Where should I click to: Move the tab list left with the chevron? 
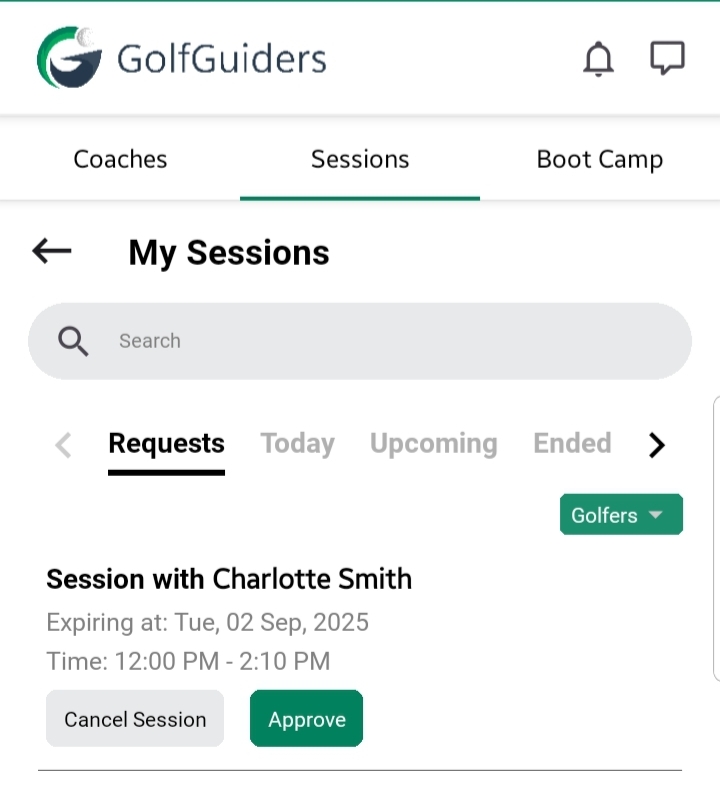tap(63, 445)
